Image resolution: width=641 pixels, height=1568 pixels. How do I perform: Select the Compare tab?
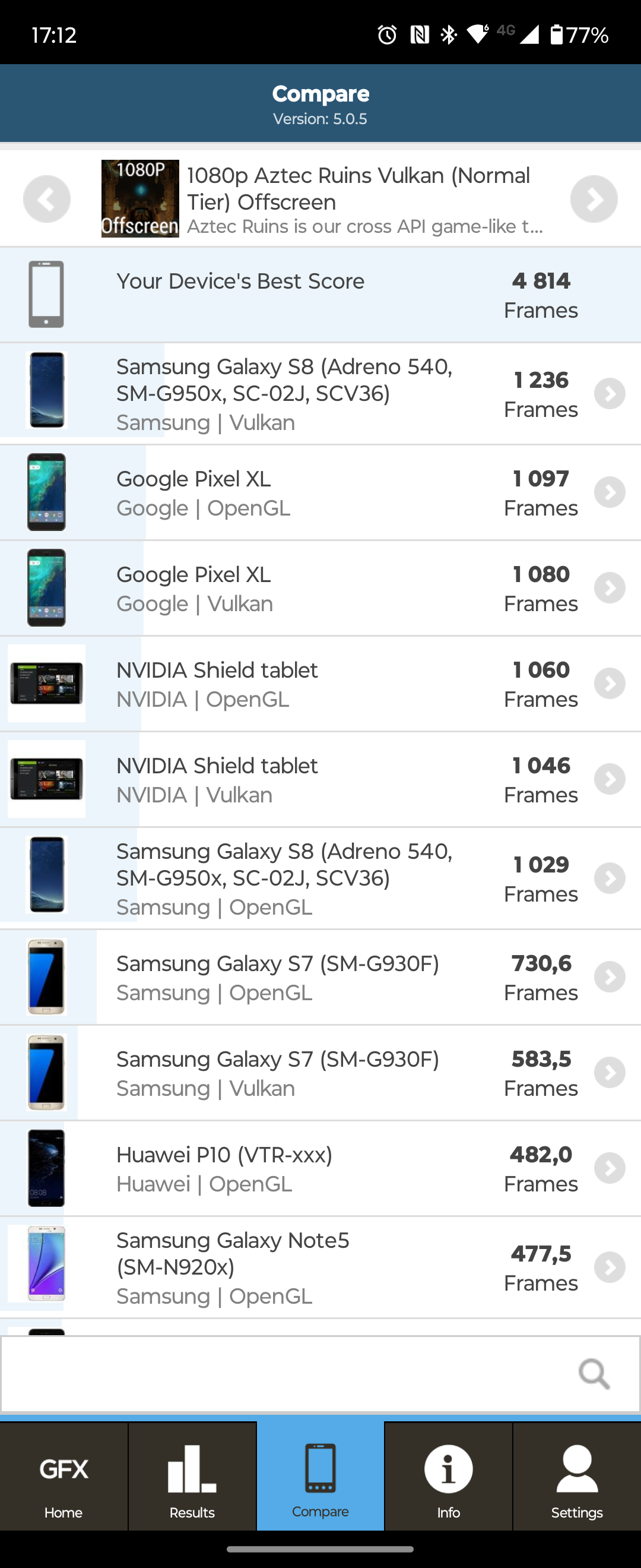320,1478
